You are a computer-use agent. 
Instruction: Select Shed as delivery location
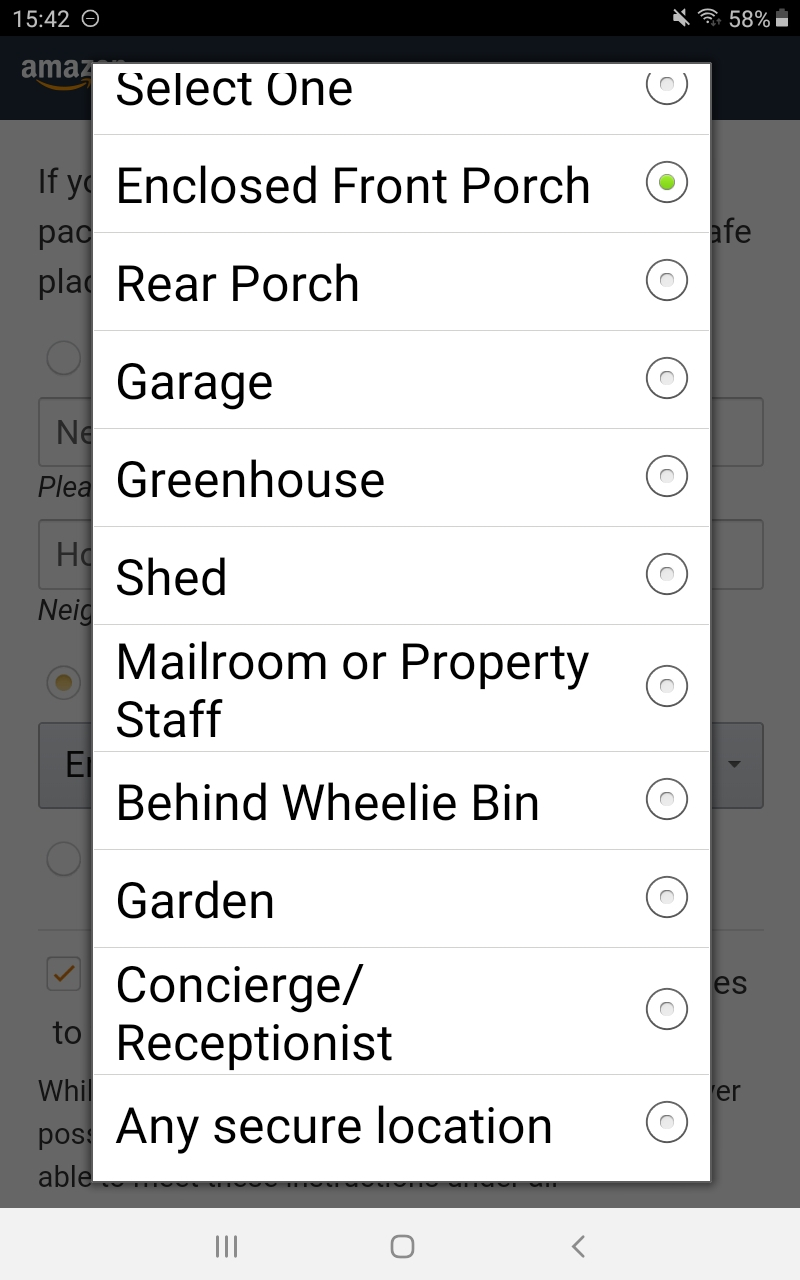coord(400,577)
